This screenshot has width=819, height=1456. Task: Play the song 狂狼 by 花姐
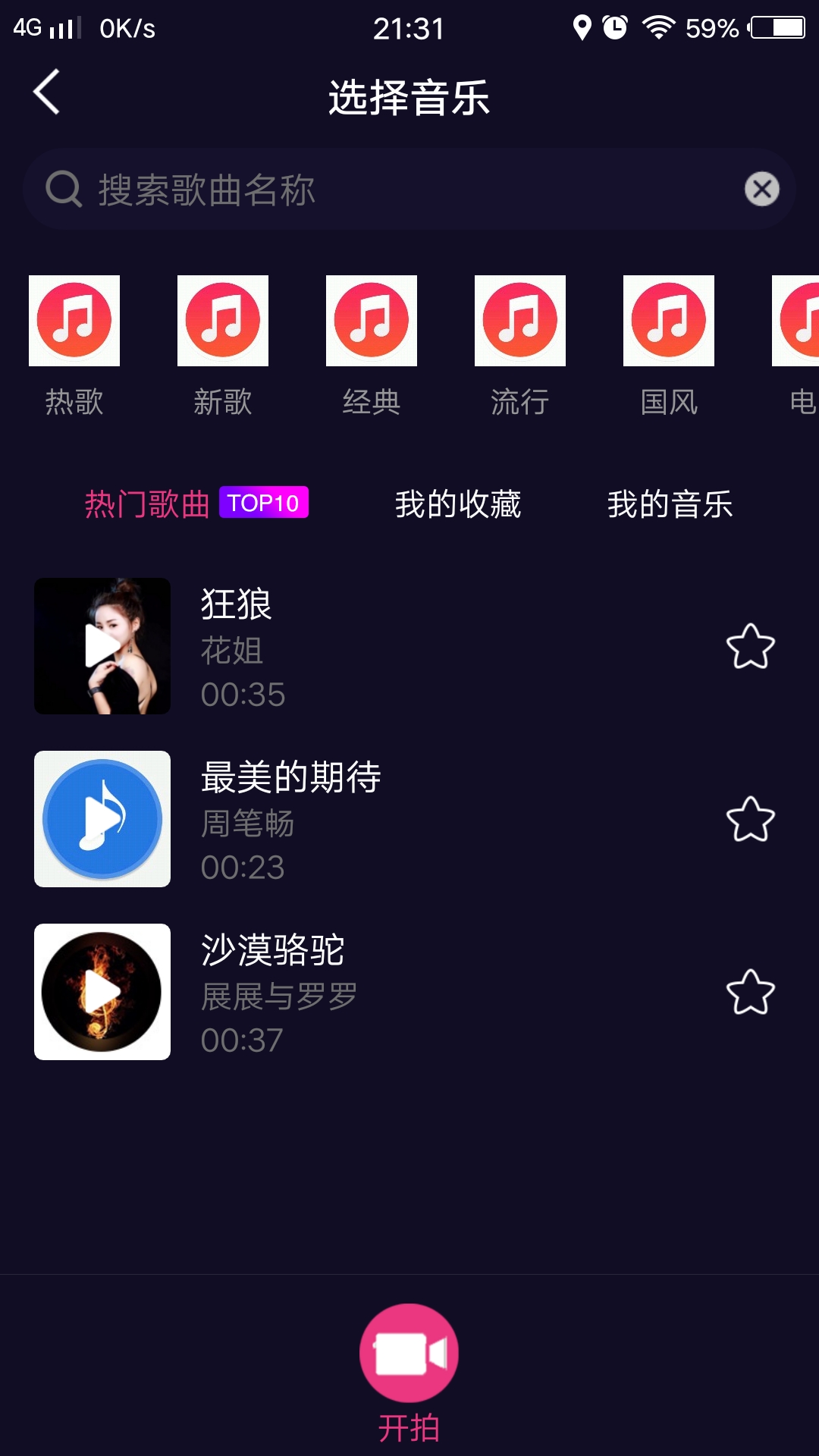pyautogui.click(x=102, y=646)
